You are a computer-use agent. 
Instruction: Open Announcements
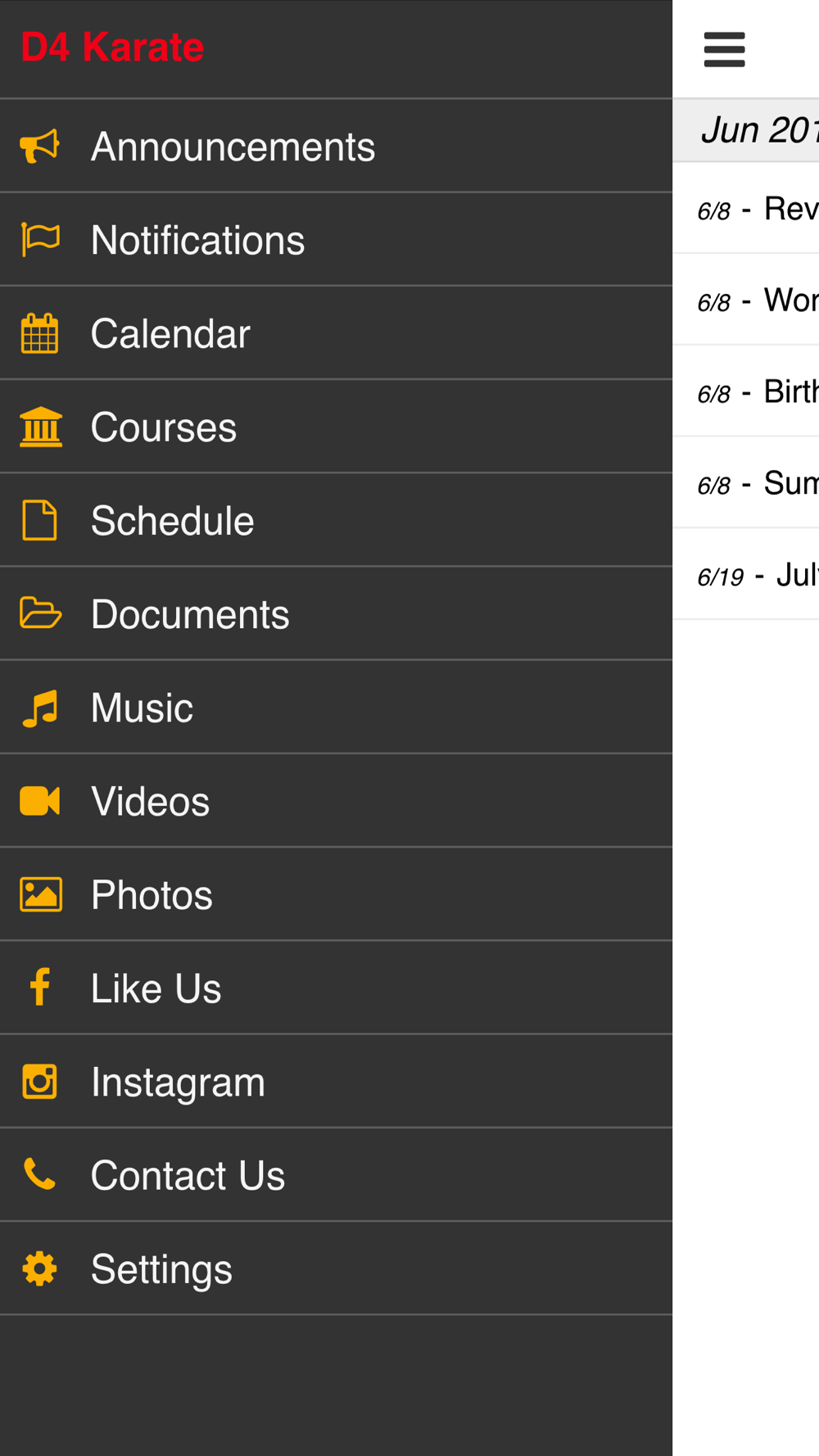pyautogui.click(x=336, y=147)
